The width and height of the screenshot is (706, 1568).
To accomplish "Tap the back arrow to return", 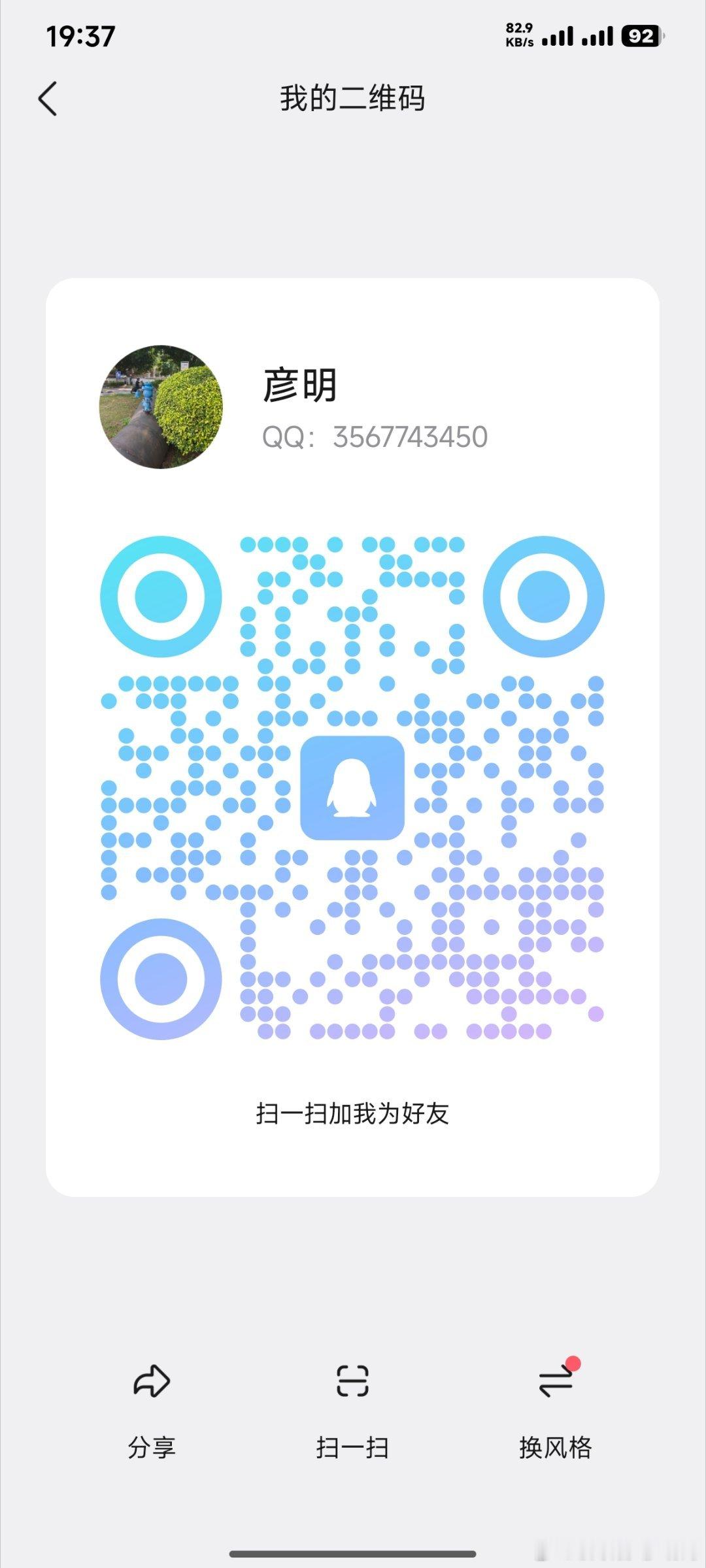I will (x=48, y=98).
